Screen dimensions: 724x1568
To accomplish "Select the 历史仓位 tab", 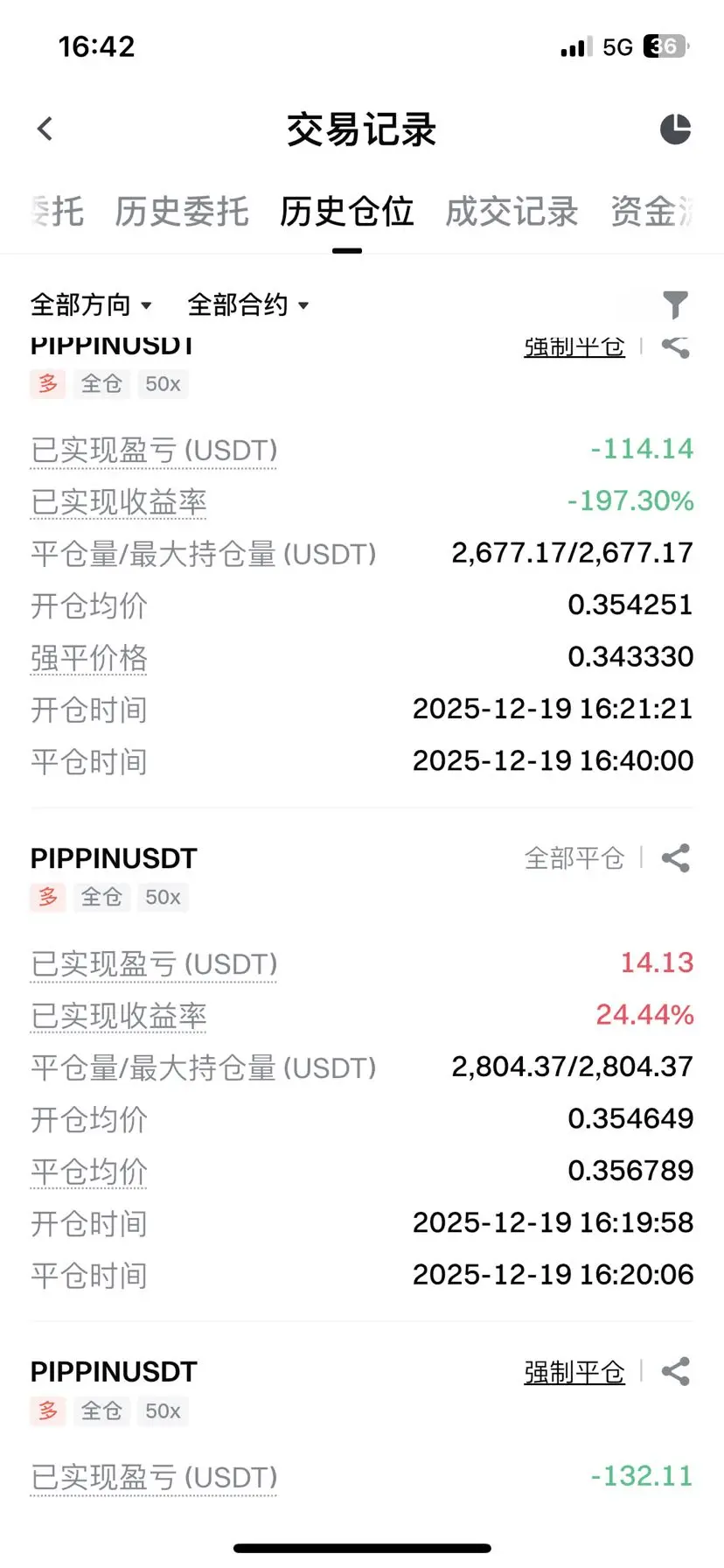I will pos(346,212).
